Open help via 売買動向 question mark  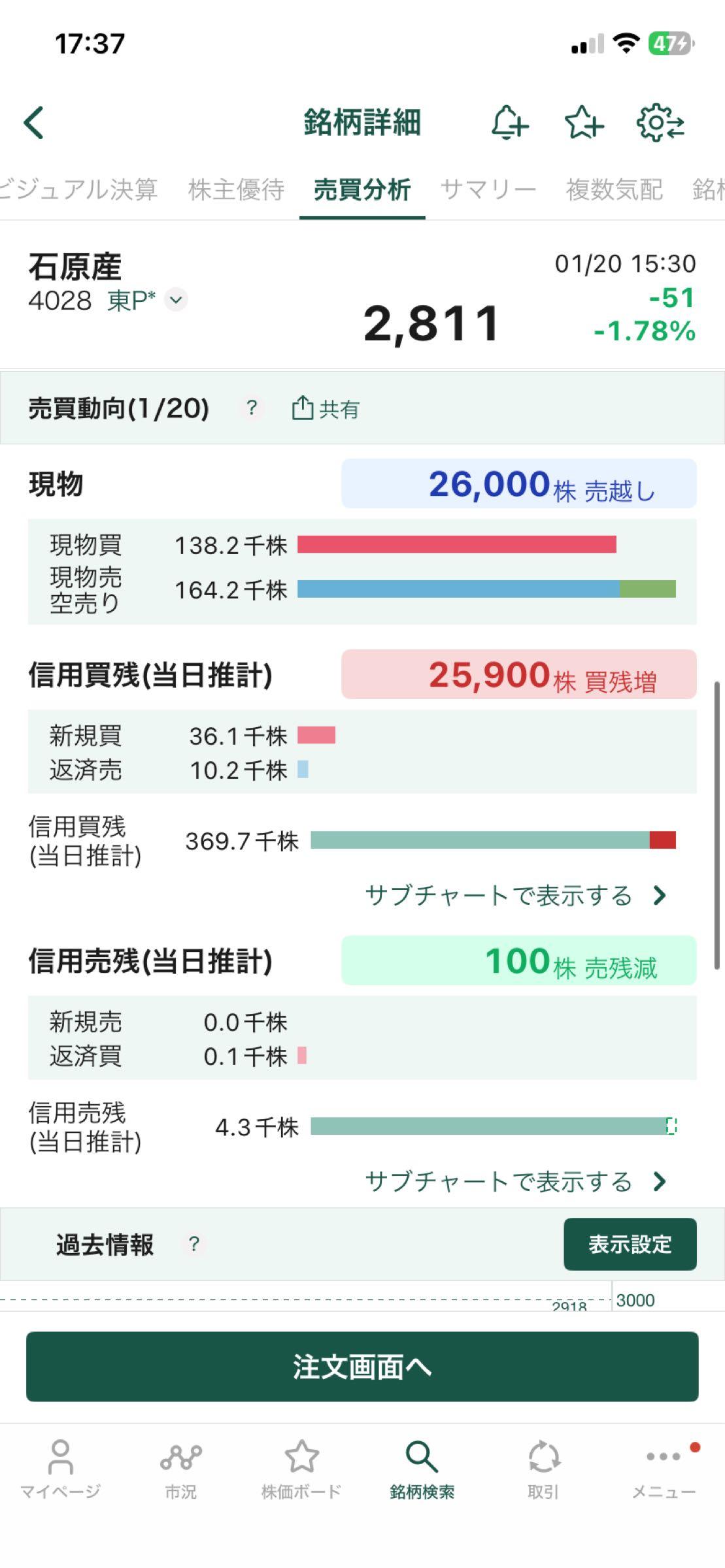click(252, 409)
